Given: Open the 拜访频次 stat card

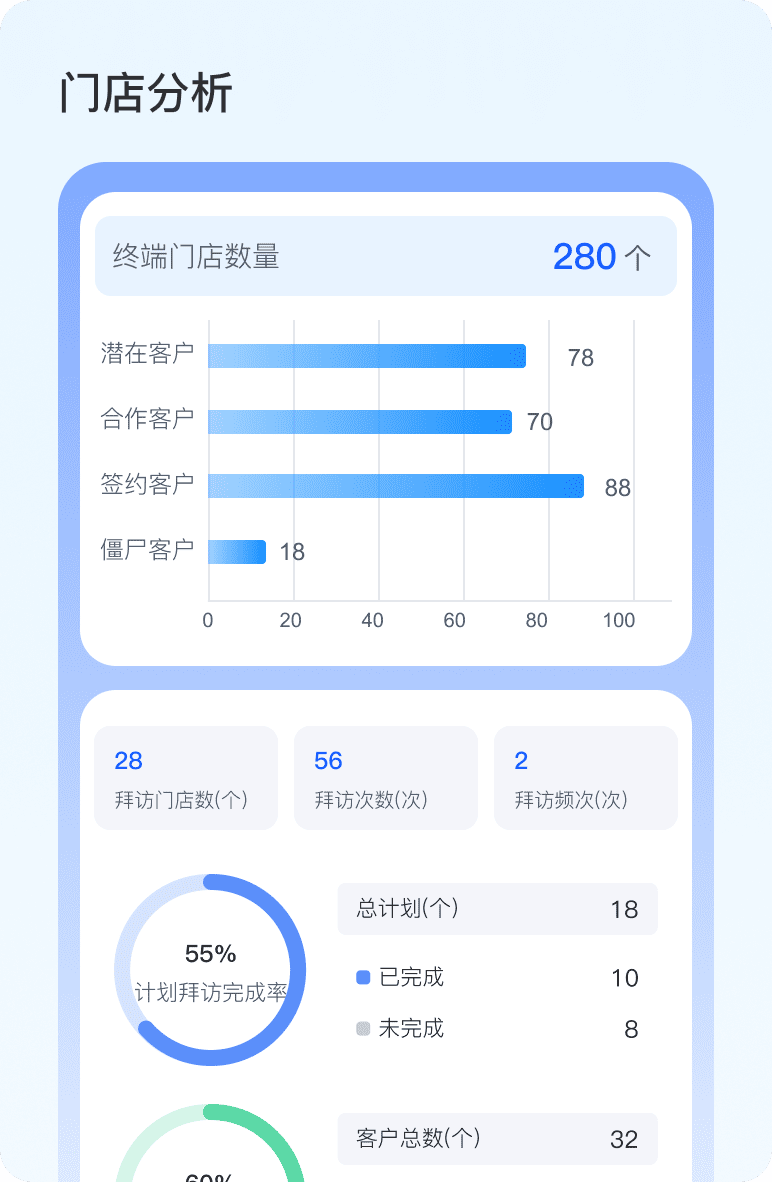Looking at the screenshot, I should pos(585,778).
